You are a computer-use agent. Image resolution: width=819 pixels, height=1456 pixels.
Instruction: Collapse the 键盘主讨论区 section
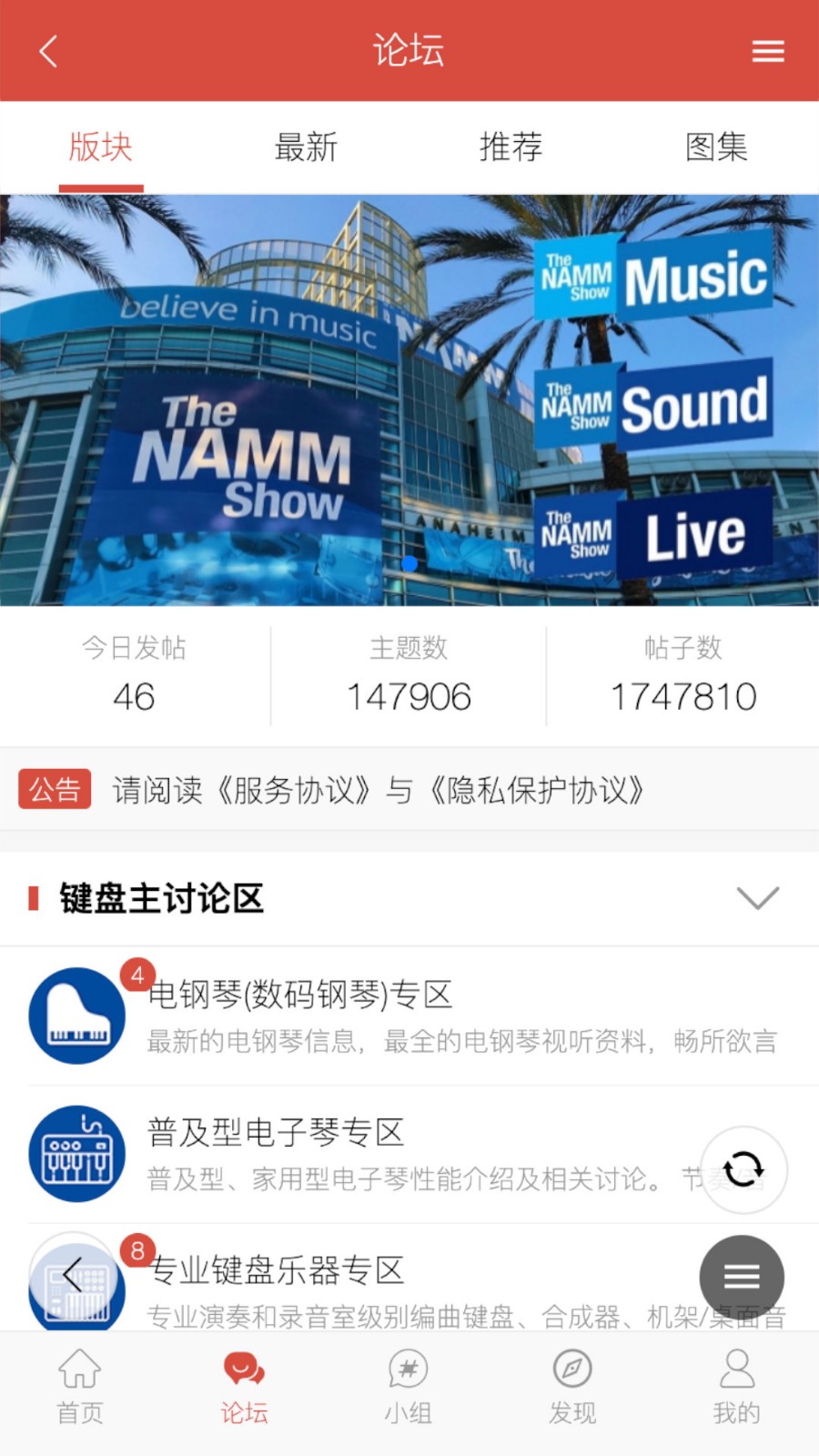757,898
